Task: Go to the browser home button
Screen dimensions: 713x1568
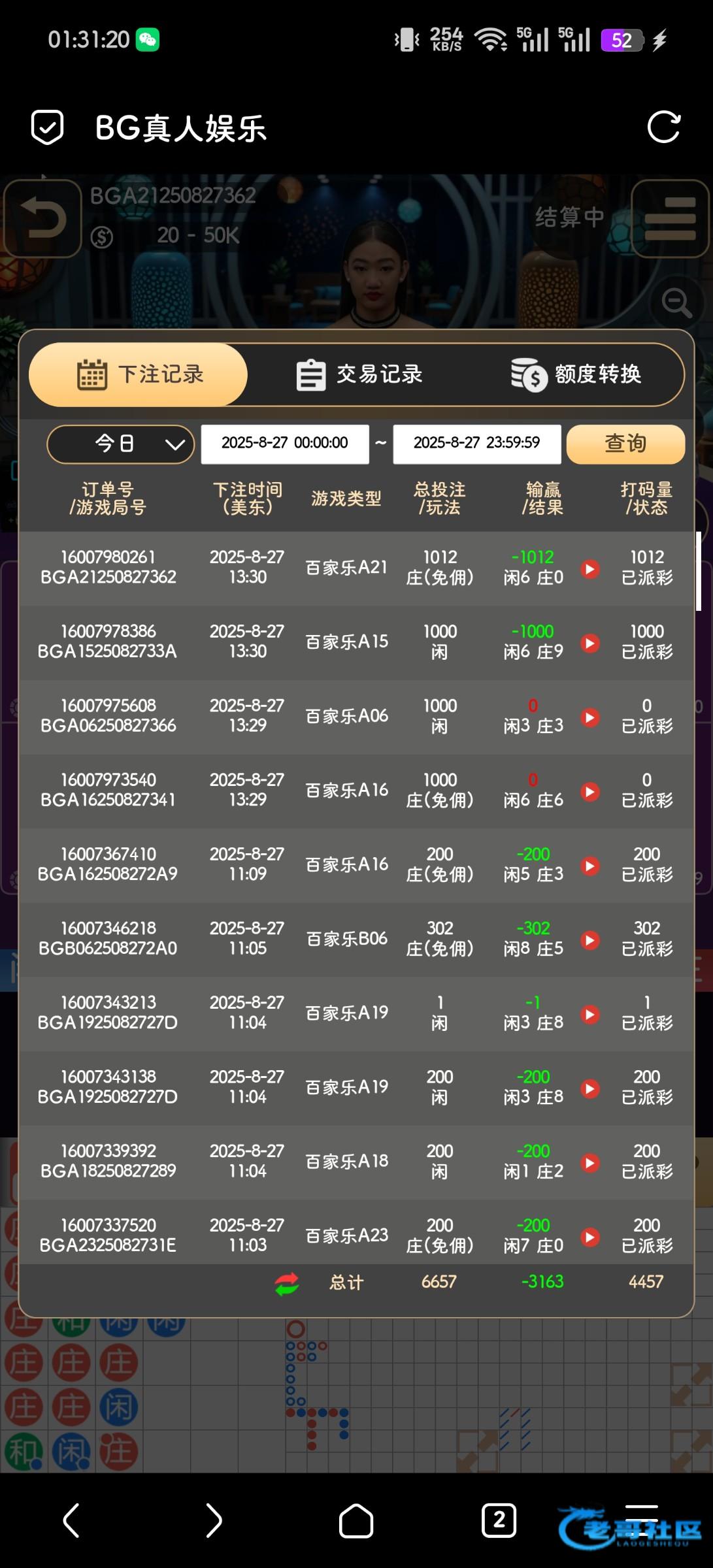Action: [x=356, y=1520]
